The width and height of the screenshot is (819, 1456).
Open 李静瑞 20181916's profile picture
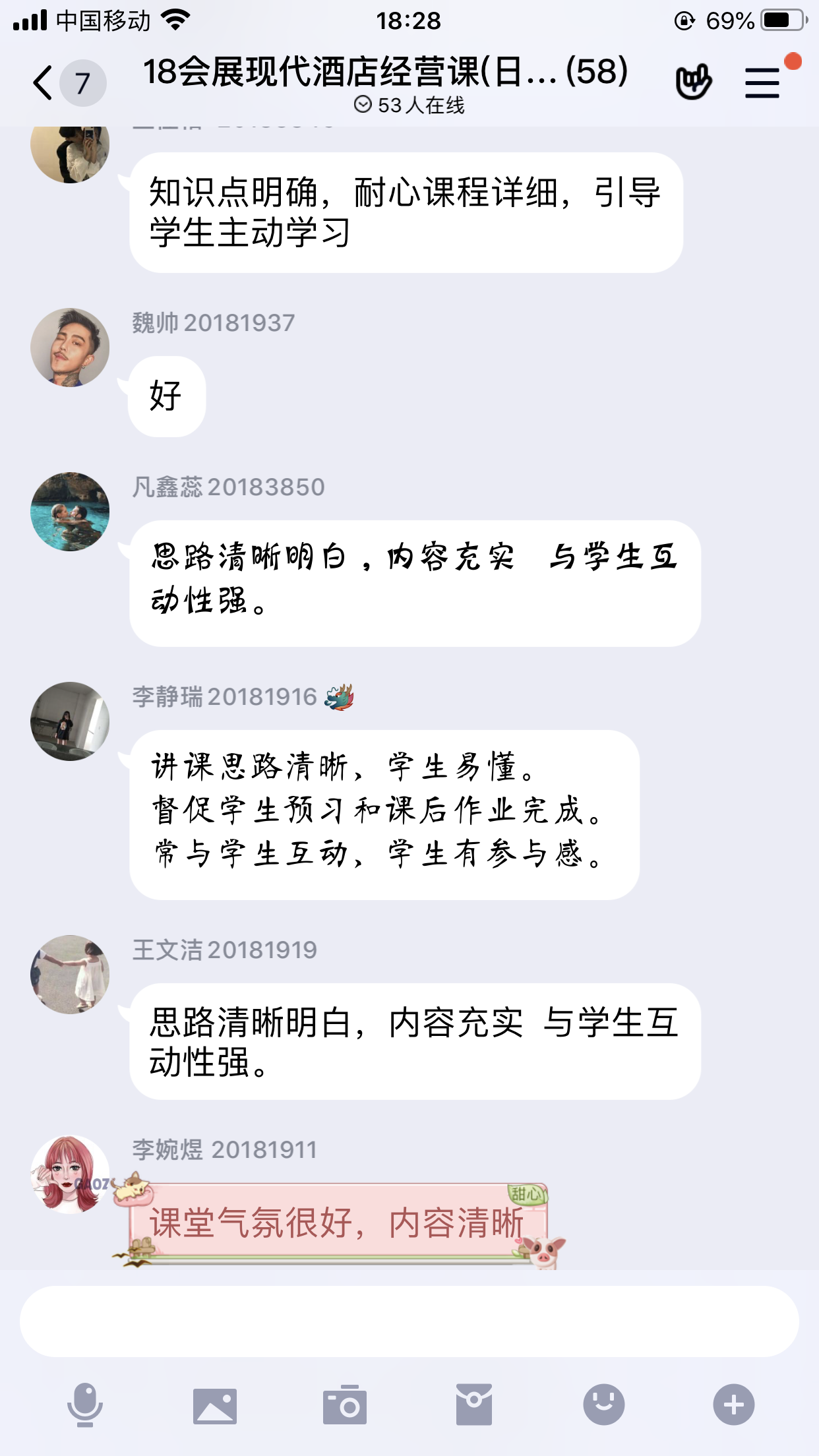pyautogui.click(x=70, y=721)
